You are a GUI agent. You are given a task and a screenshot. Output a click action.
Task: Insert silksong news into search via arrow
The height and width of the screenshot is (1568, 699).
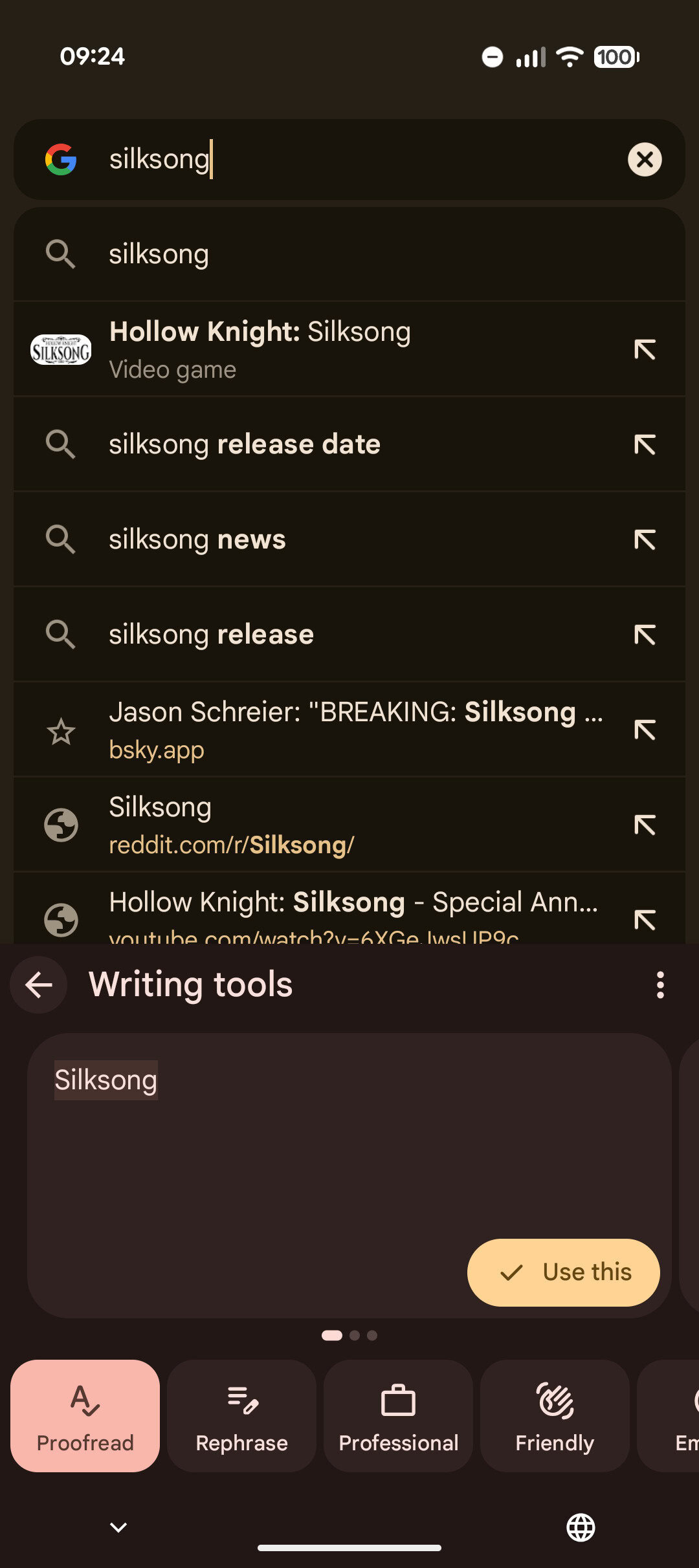(645, 539)
